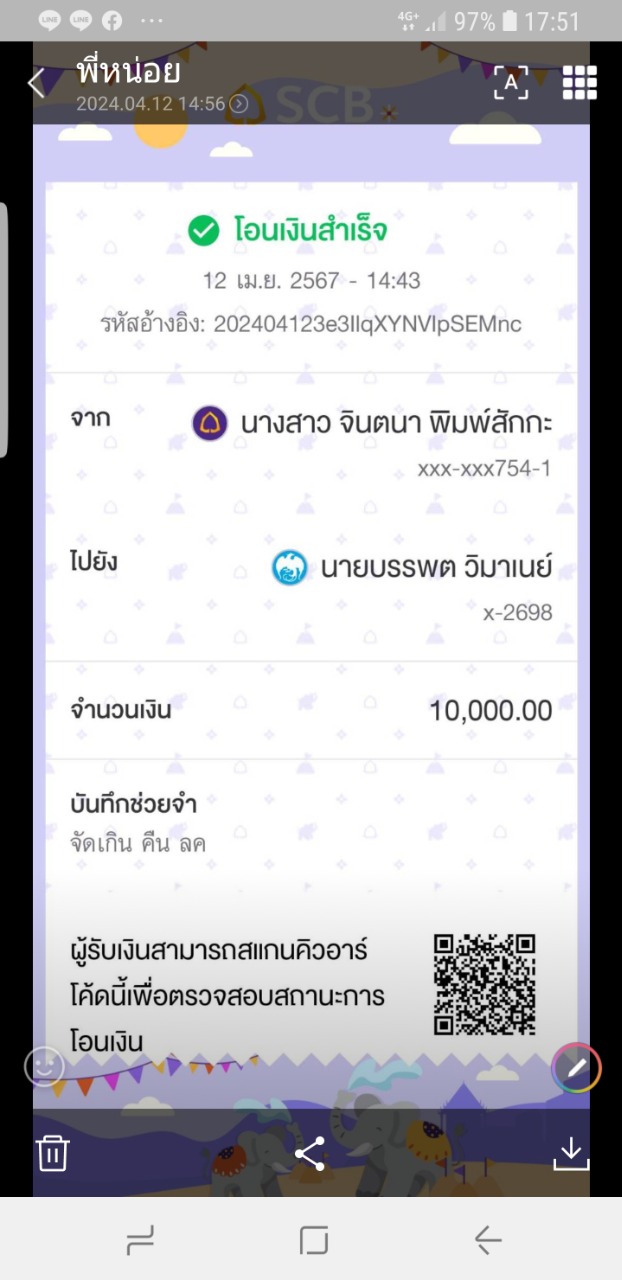
Task: Add an emoji reaction to the image
Action: point(44,1067)
